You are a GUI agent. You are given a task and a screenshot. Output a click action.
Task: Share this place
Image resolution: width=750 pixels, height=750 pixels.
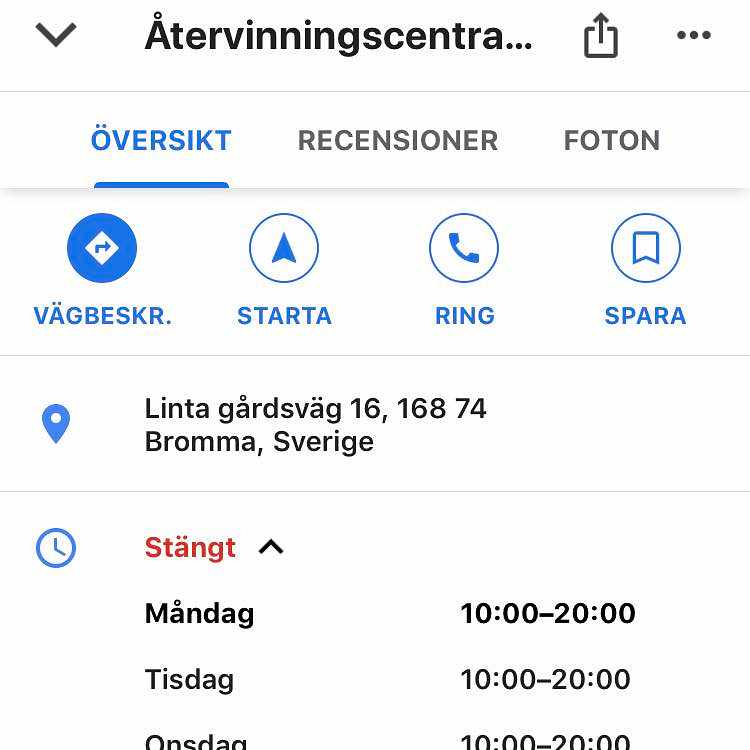click(x=600, y=37)
